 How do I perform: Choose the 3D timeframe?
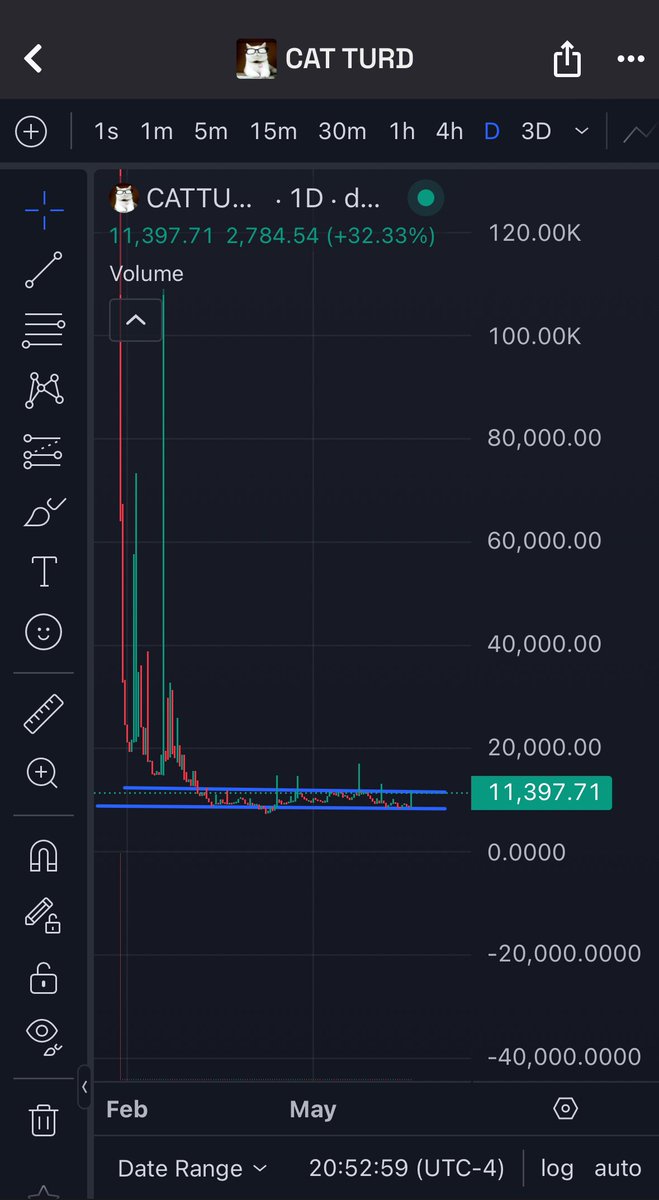tap(536, 131)
